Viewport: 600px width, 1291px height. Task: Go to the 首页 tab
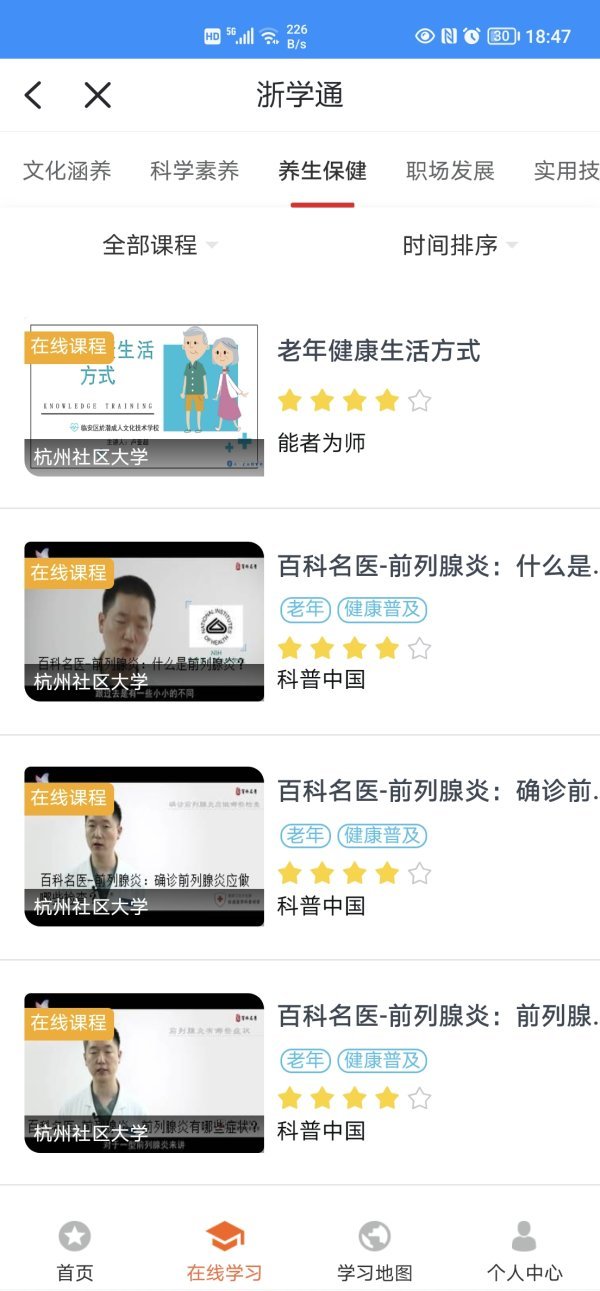[x=75, y=1250]
